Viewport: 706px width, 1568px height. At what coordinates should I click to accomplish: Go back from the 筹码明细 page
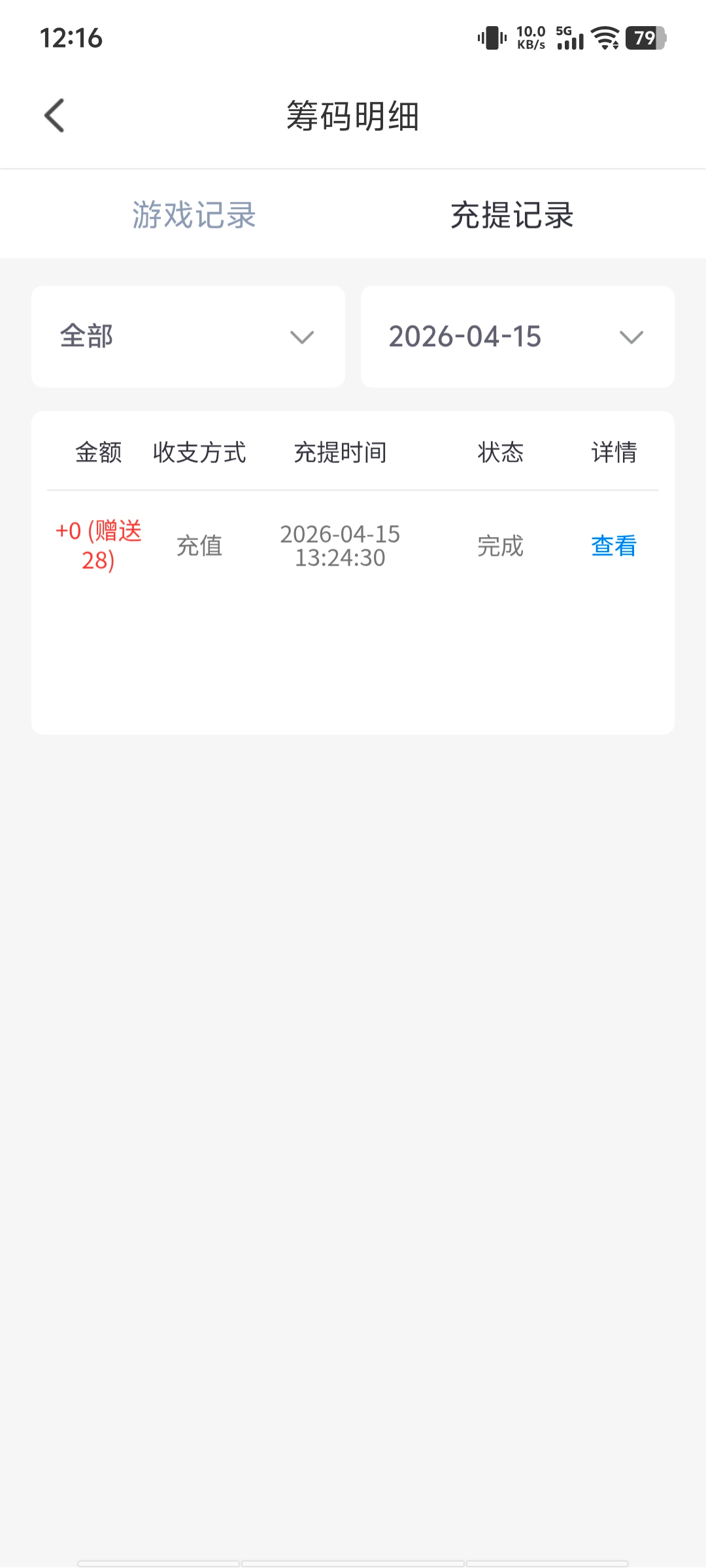pos(54,116)
